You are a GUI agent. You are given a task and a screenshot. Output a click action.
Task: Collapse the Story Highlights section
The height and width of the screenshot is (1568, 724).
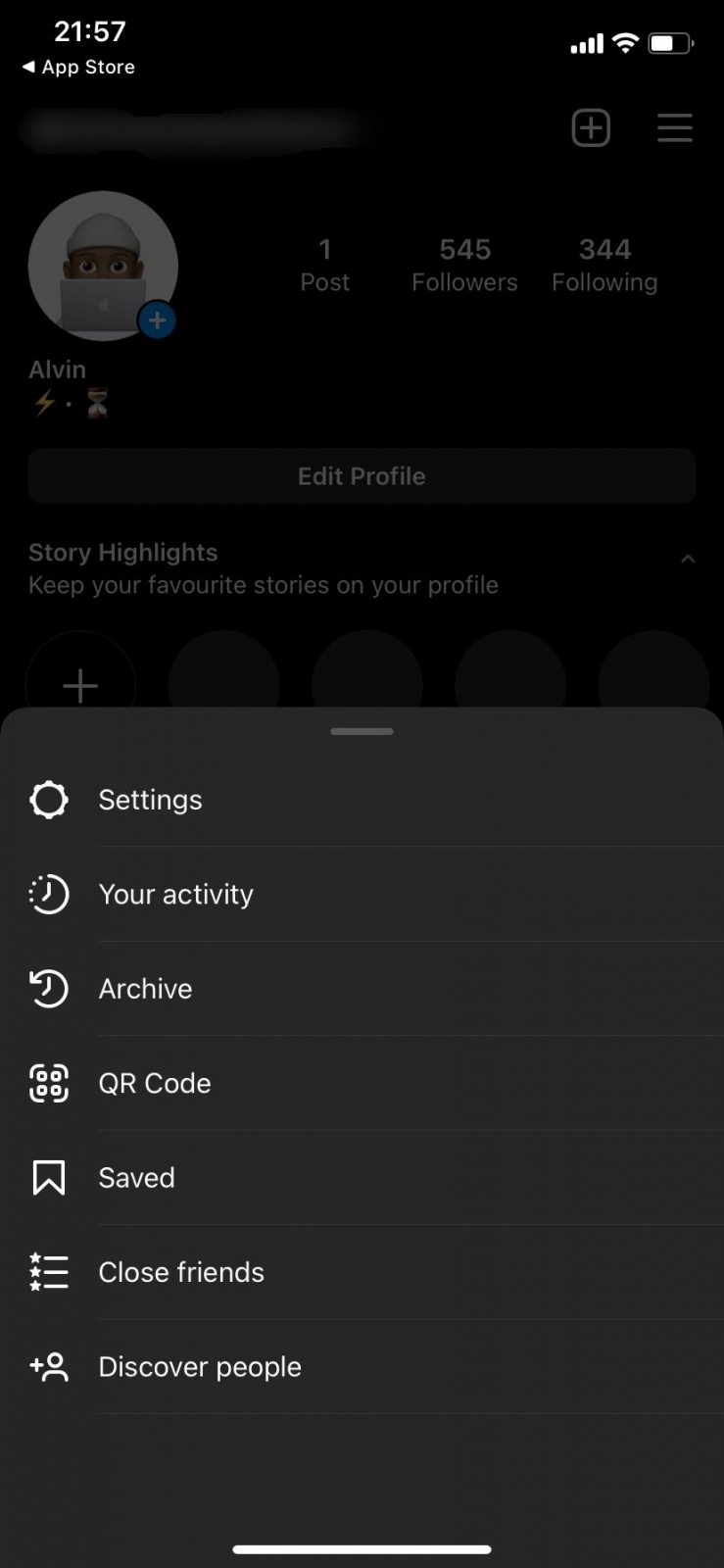(x=688, y=560)
